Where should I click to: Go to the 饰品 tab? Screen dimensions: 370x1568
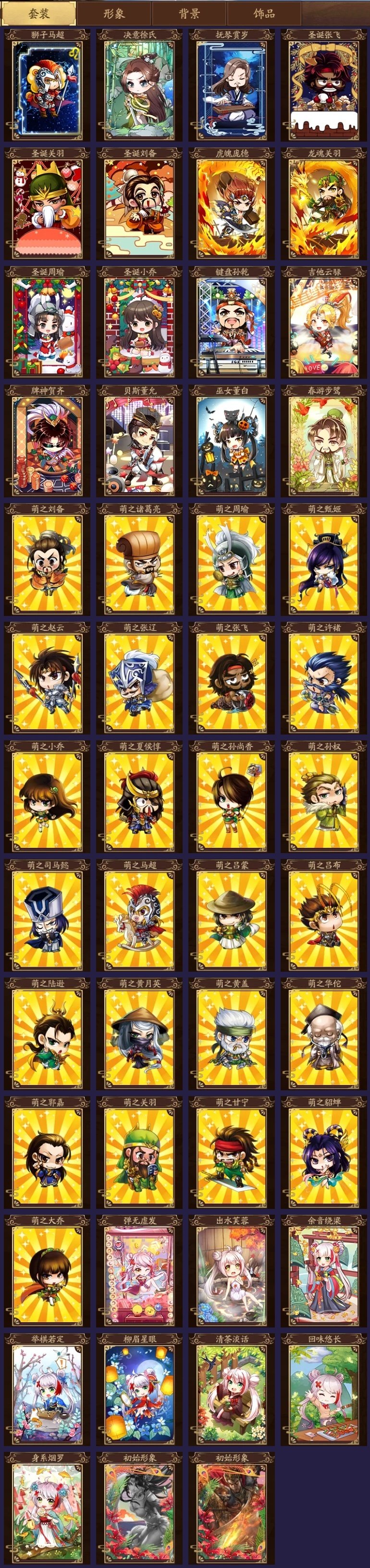tap(264, 13)
